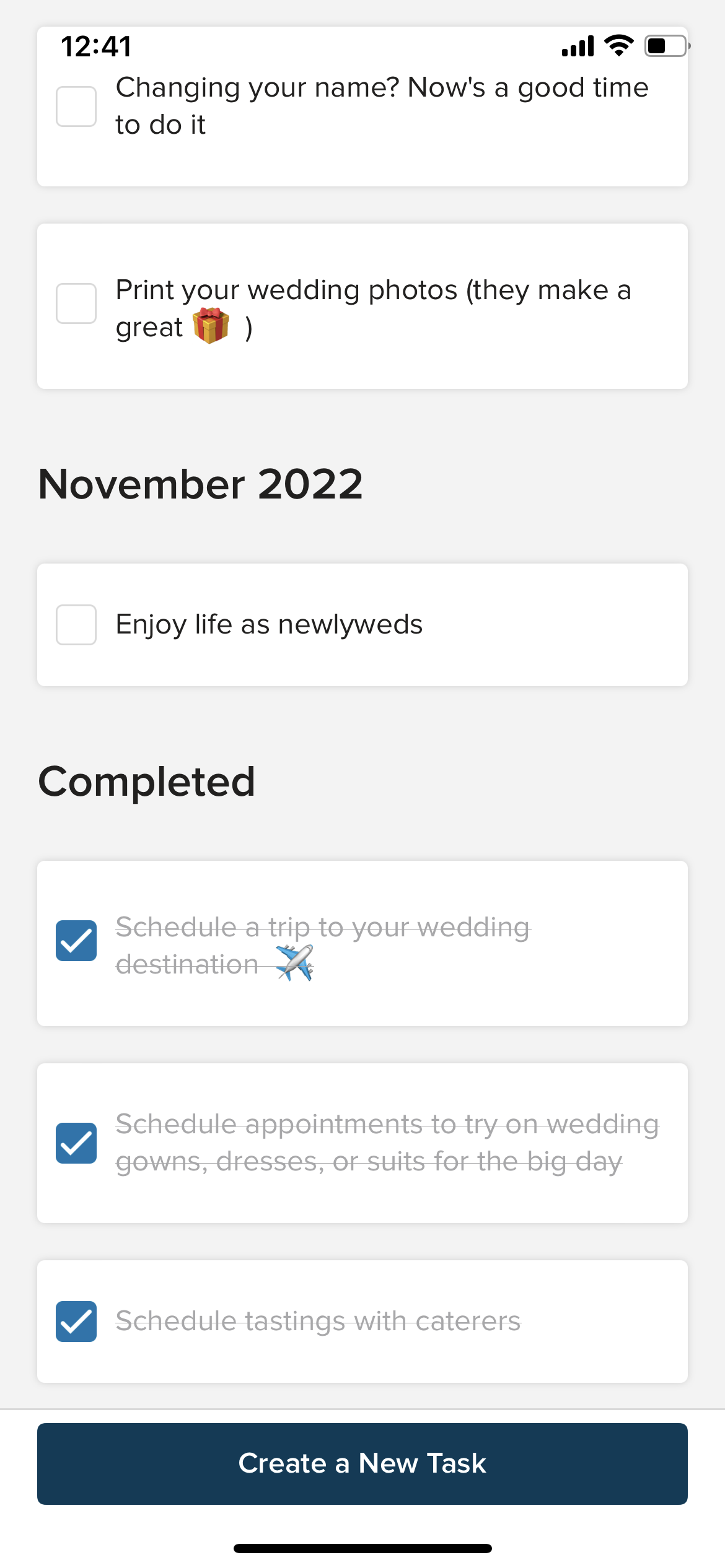725x1568 pixels.
Task: Mark 'Print your wedding photos' as done
Action: point(76,303)
